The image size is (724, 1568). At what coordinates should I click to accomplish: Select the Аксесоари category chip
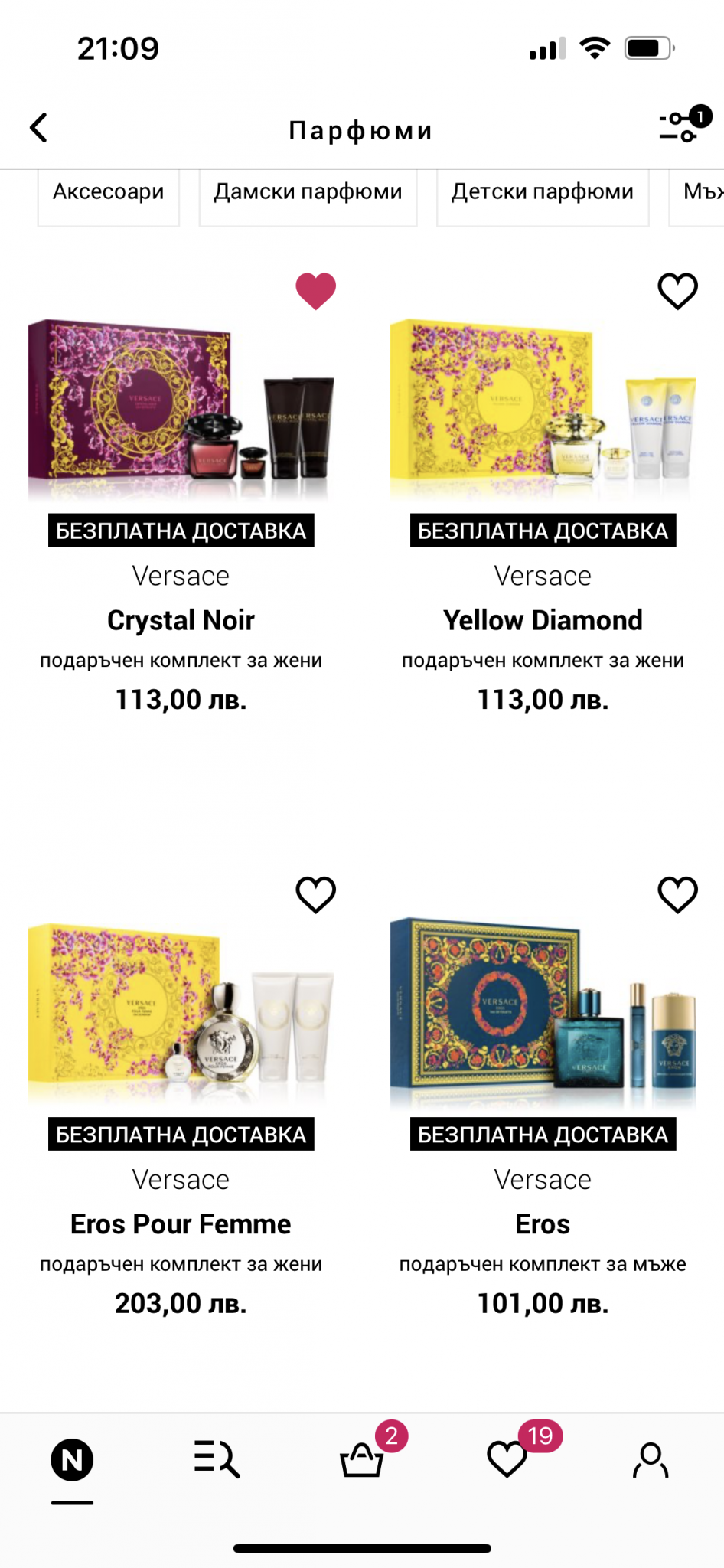tap(108, 192)
